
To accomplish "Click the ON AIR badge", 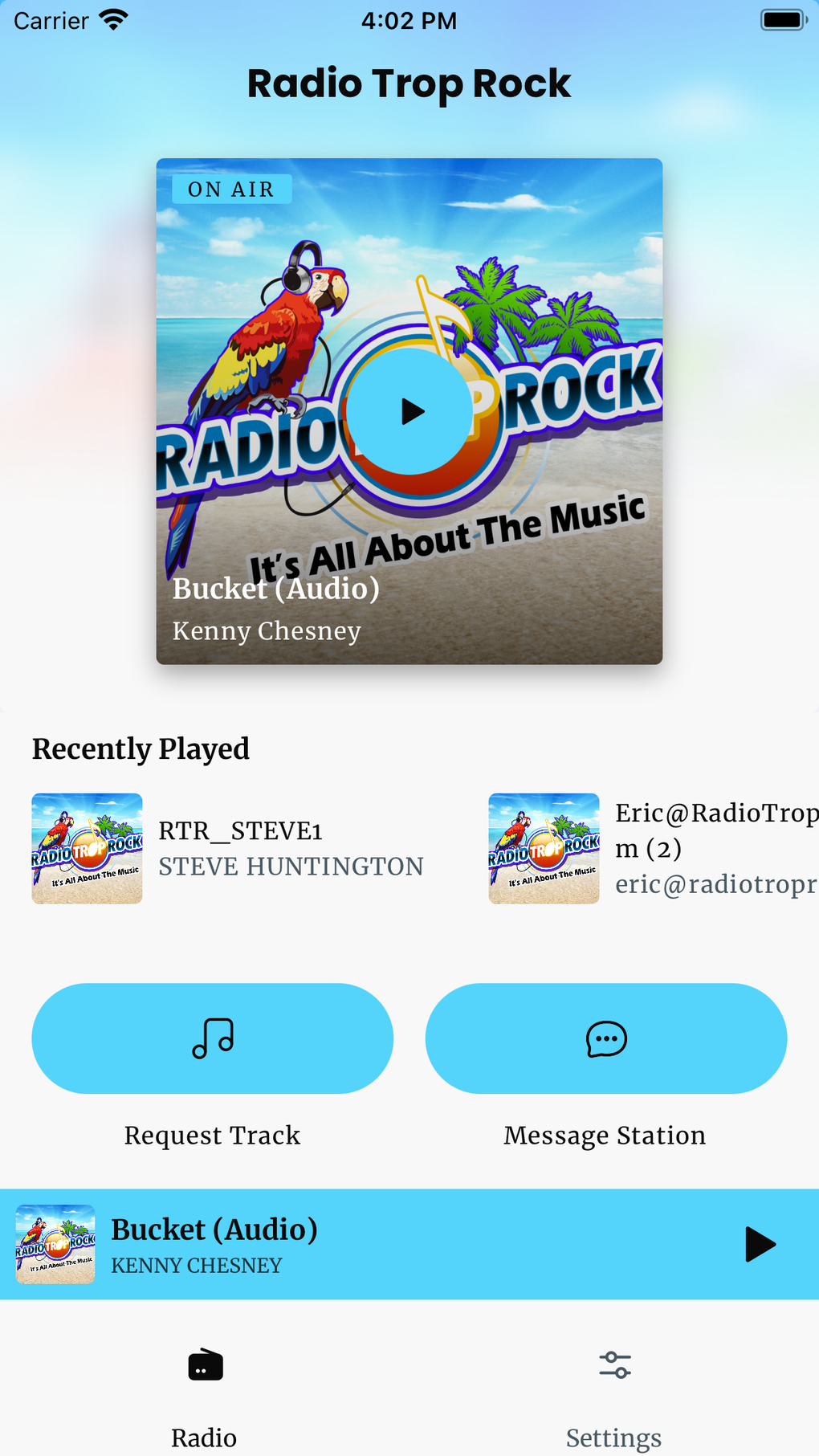I will 231,189.
